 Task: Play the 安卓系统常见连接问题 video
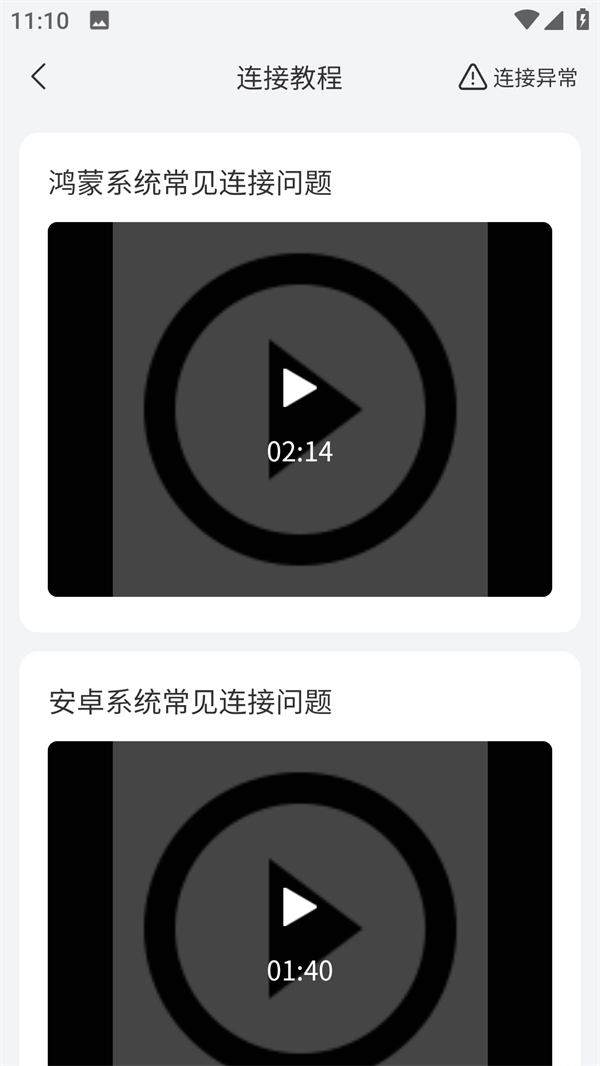pyautogui.click(x=299, y=907)
